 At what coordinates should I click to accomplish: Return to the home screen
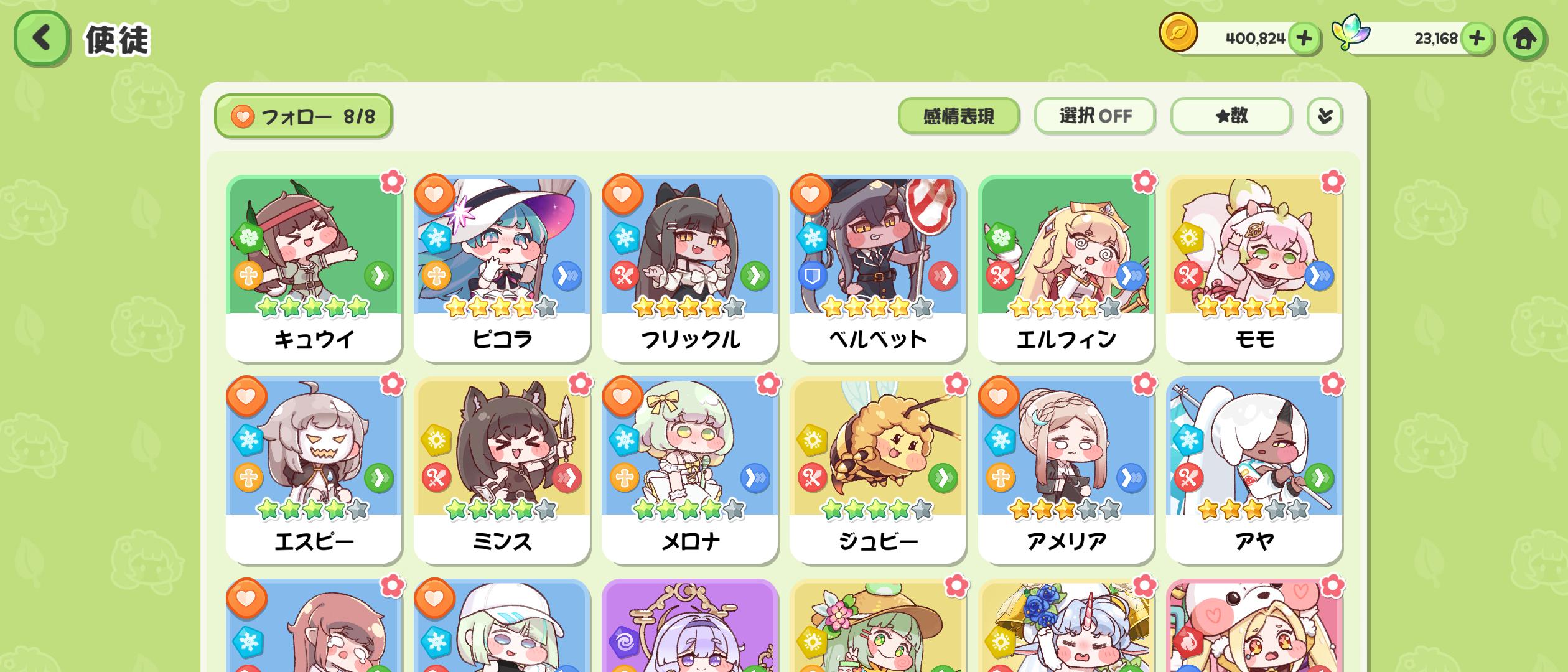(1524, 39)
